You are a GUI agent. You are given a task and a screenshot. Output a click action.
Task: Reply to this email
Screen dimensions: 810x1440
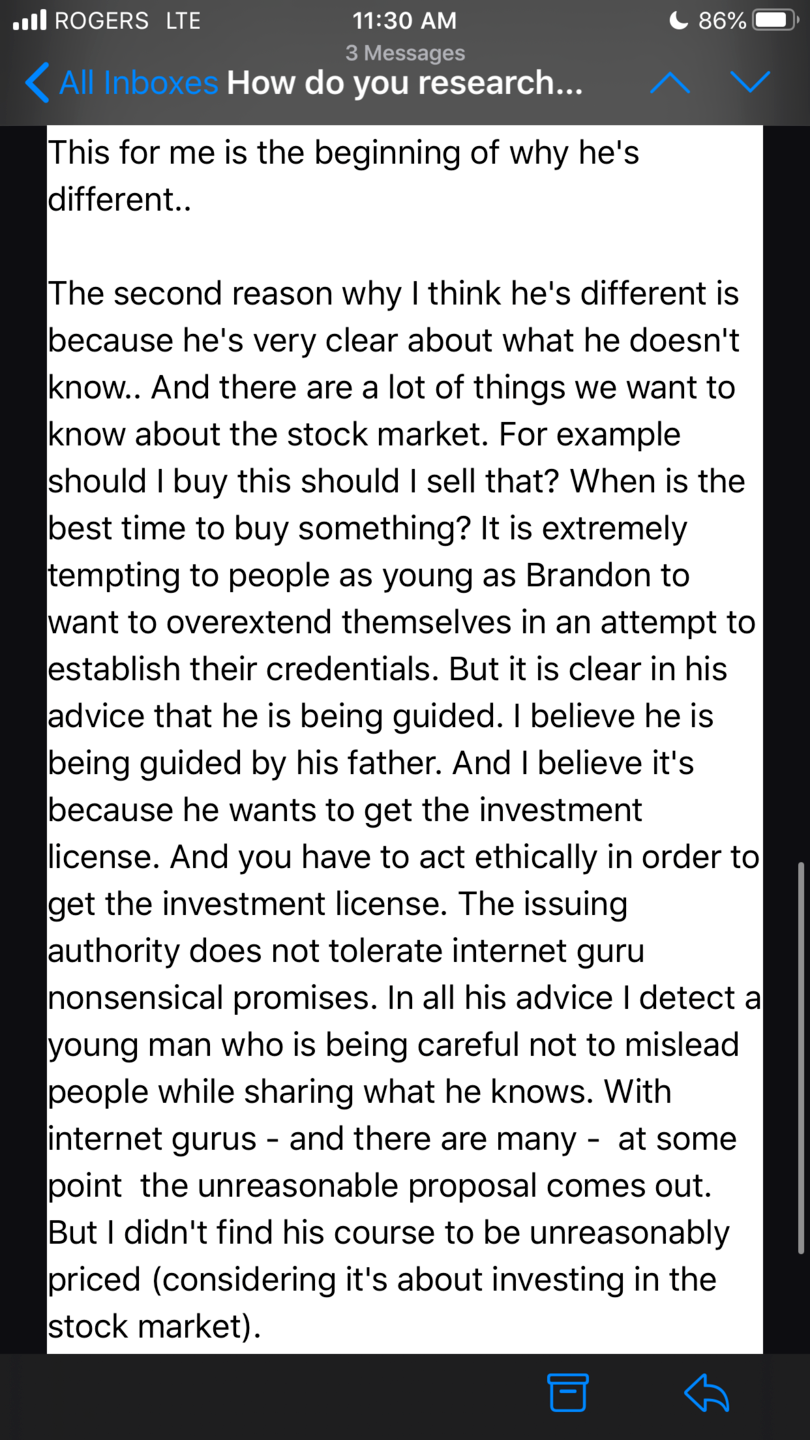point(706,1392)
